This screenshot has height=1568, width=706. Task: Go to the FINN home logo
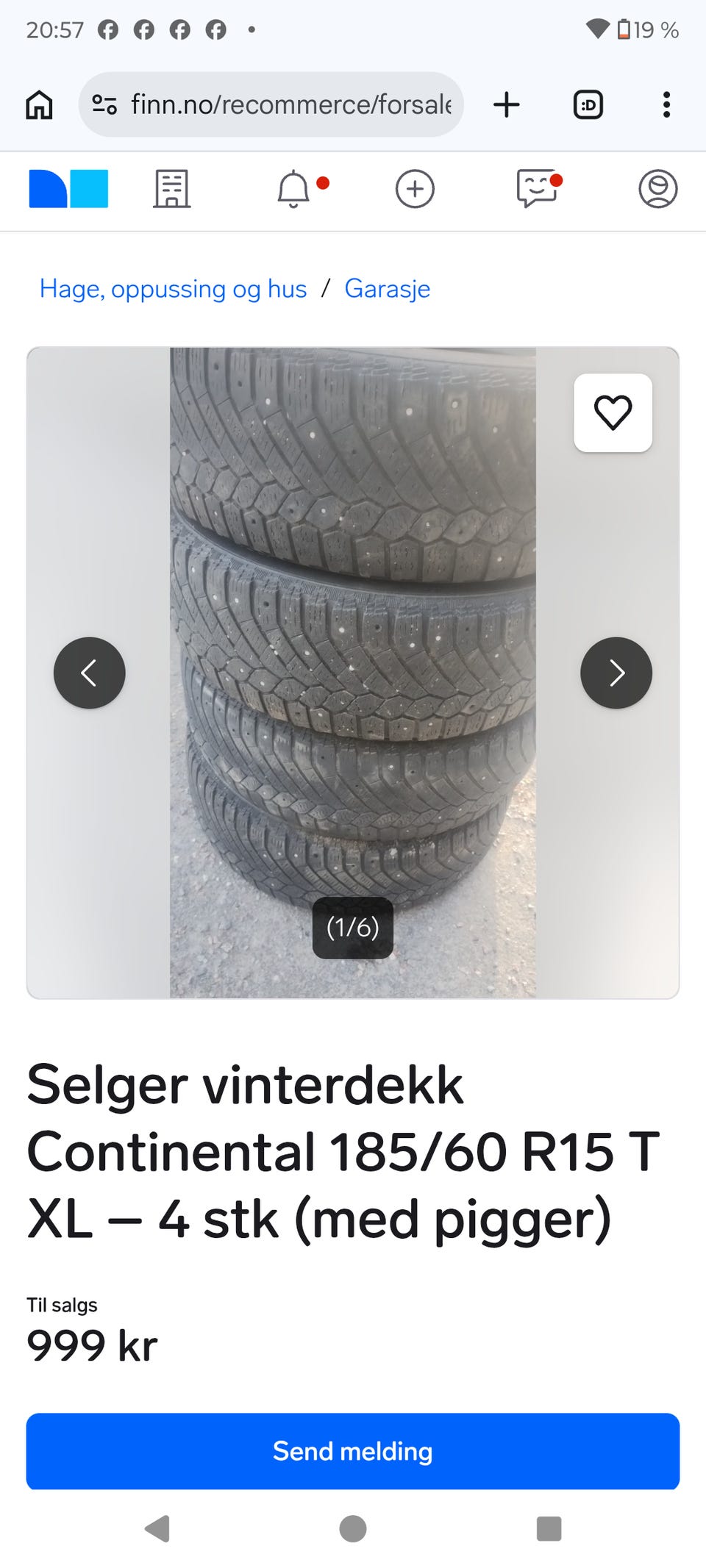(x=68, y=189)
